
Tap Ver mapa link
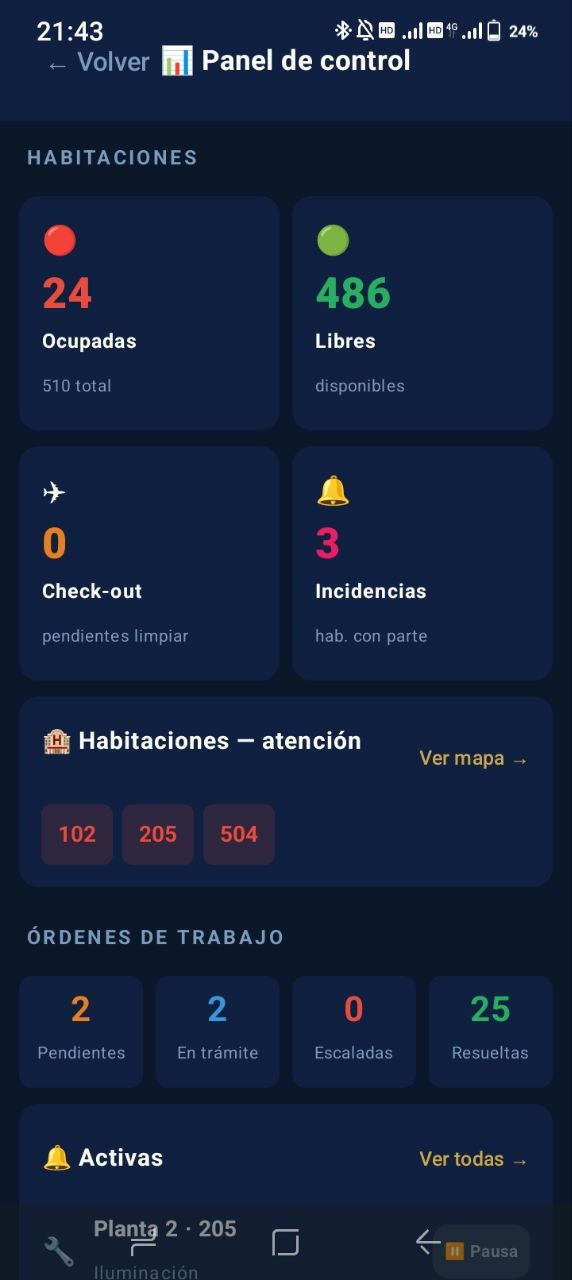click(473, 759)
